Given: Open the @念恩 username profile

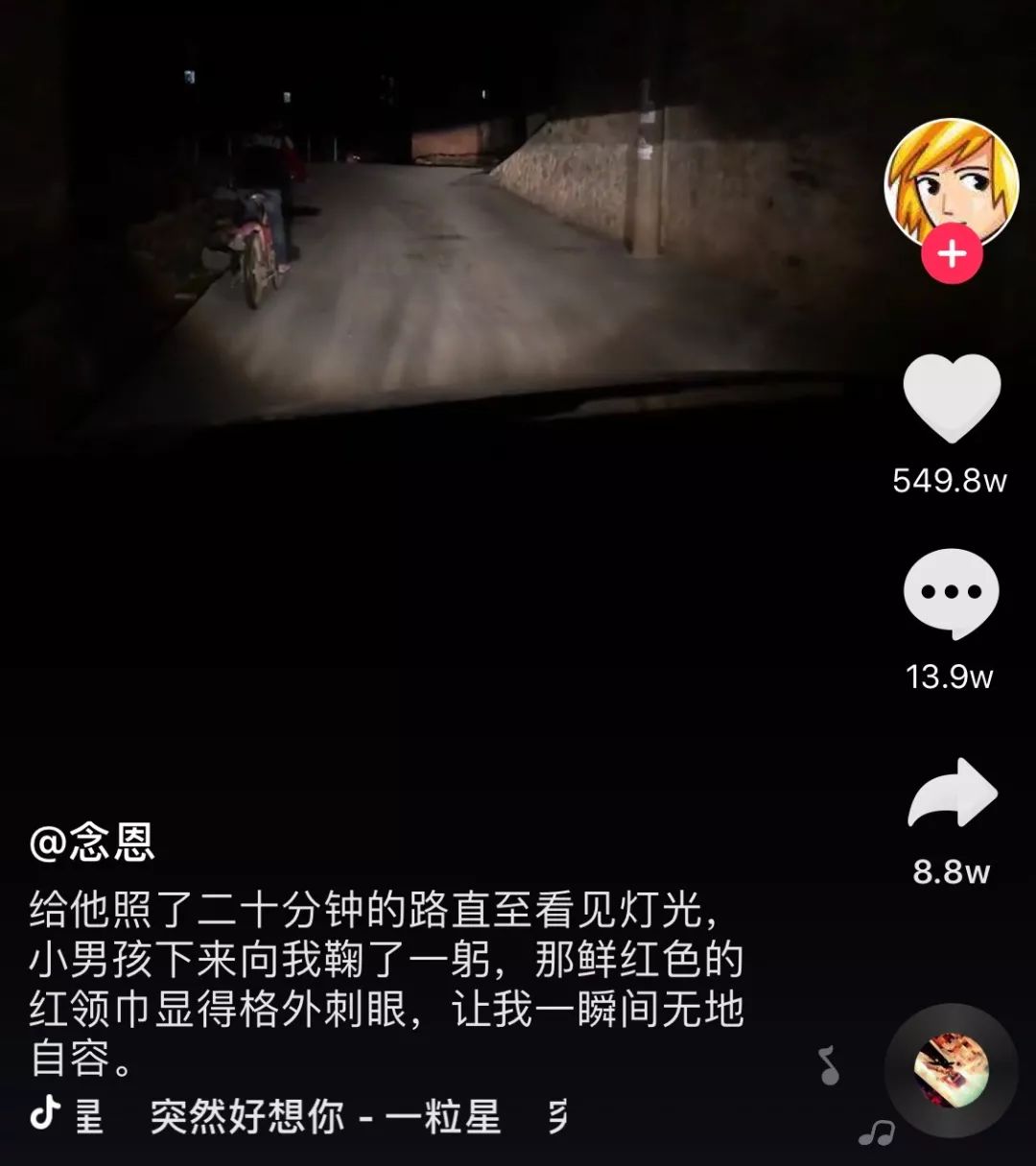Looking at the screenshot, I should (x=92, y=842).
